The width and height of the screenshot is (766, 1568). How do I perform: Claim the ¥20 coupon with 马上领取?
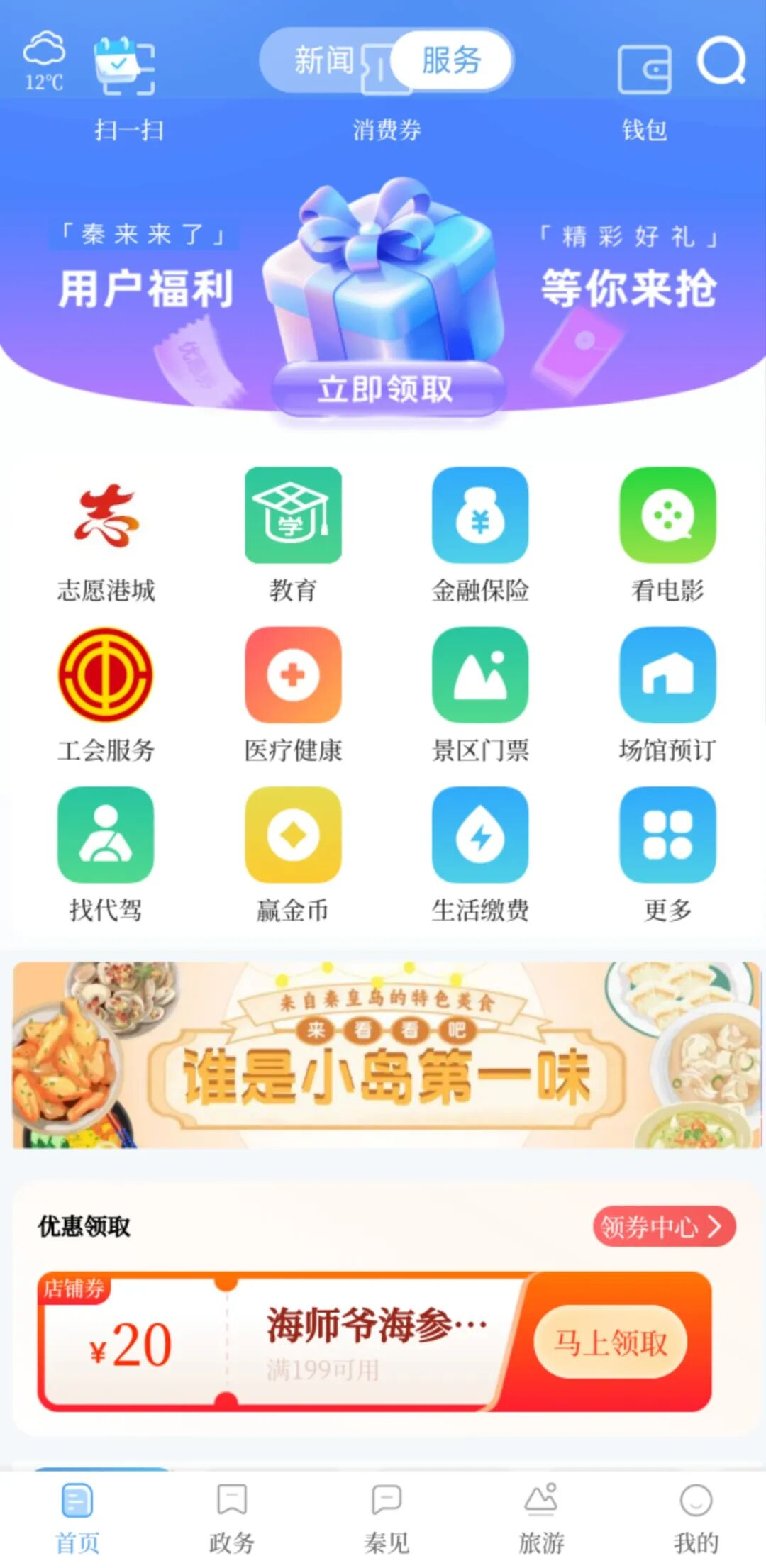pos(610,1342)
